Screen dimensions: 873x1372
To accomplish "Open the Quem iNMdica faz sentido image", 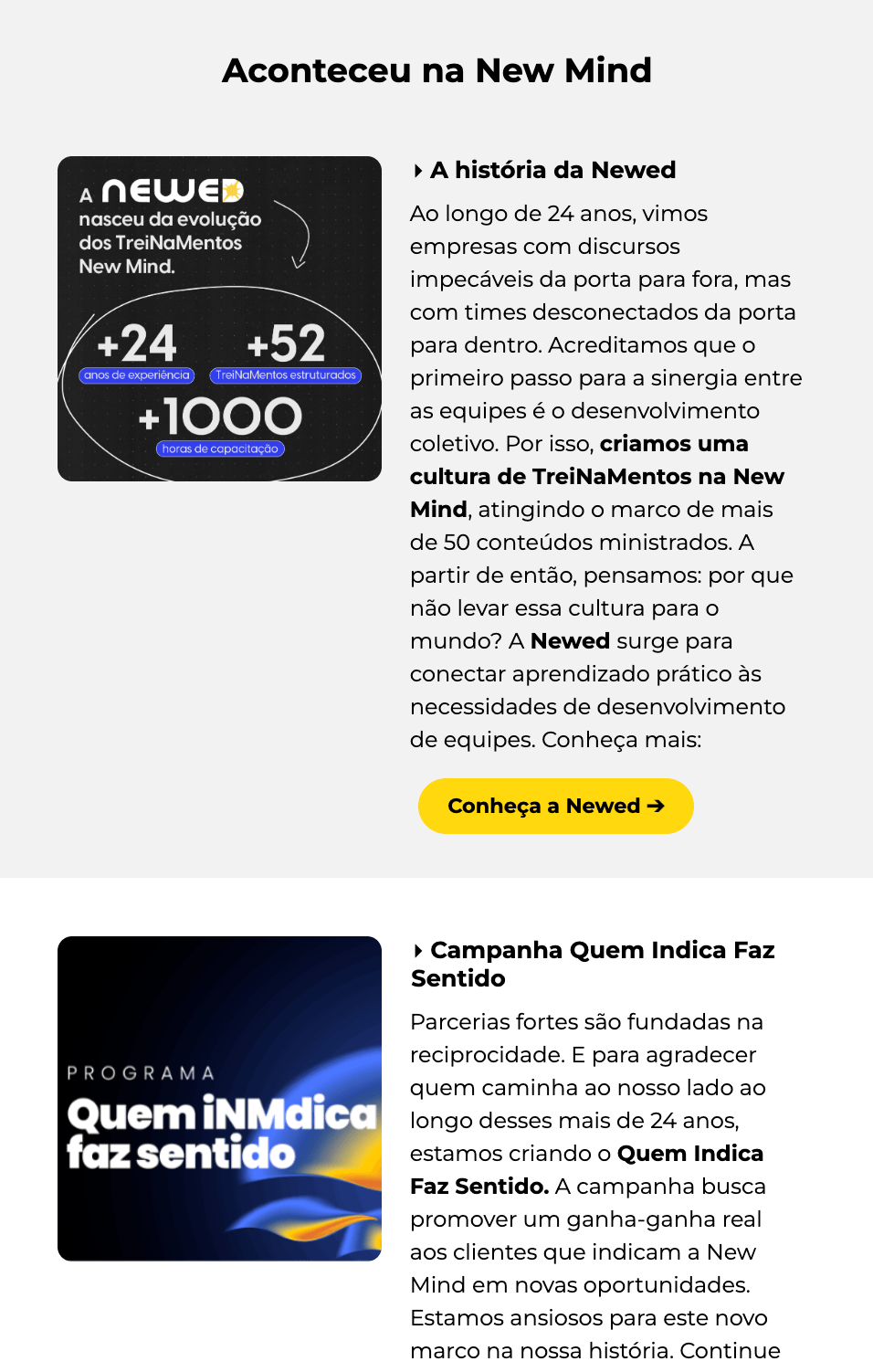I will [219, 1099].
